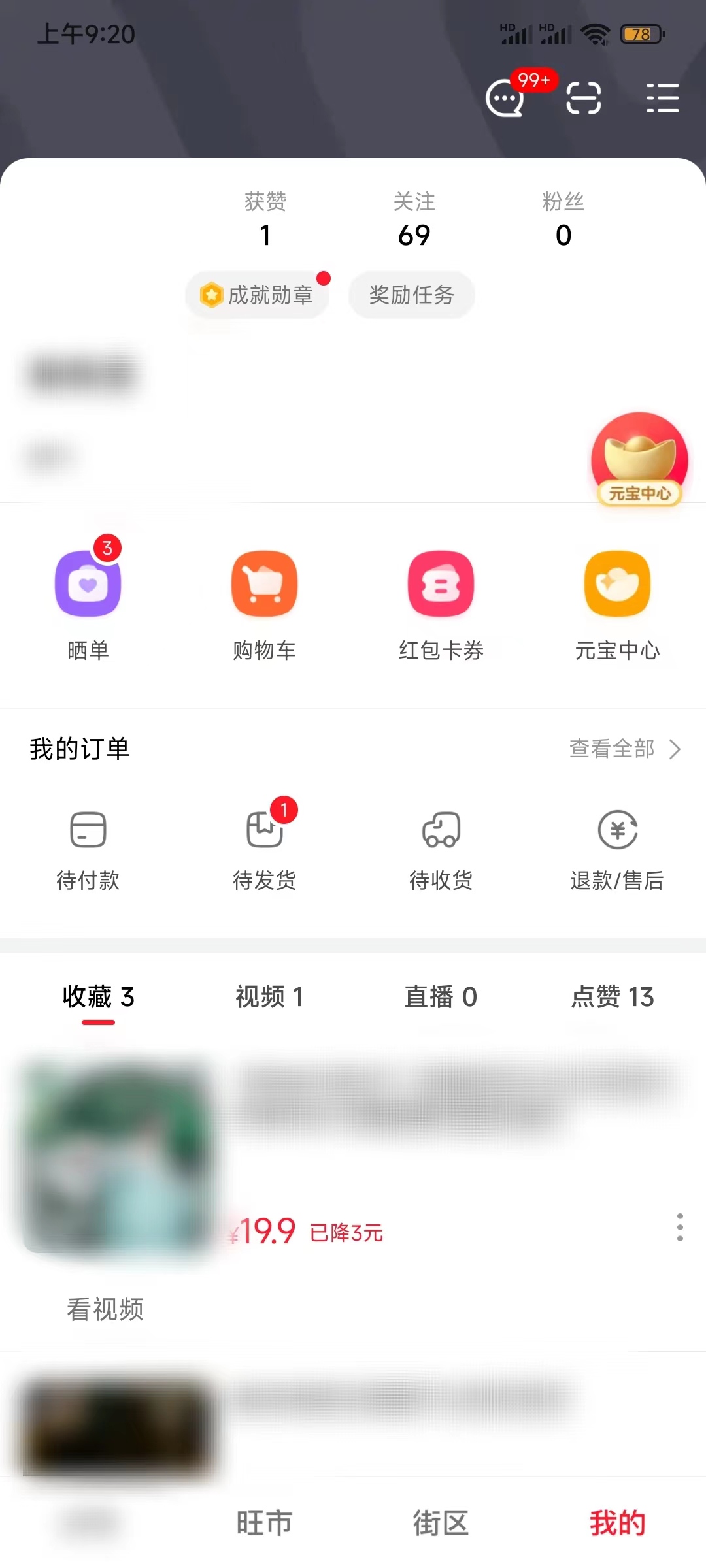
Task: Open the scan QR code icon
Action: pyautogui.click(x=584, y=97)
